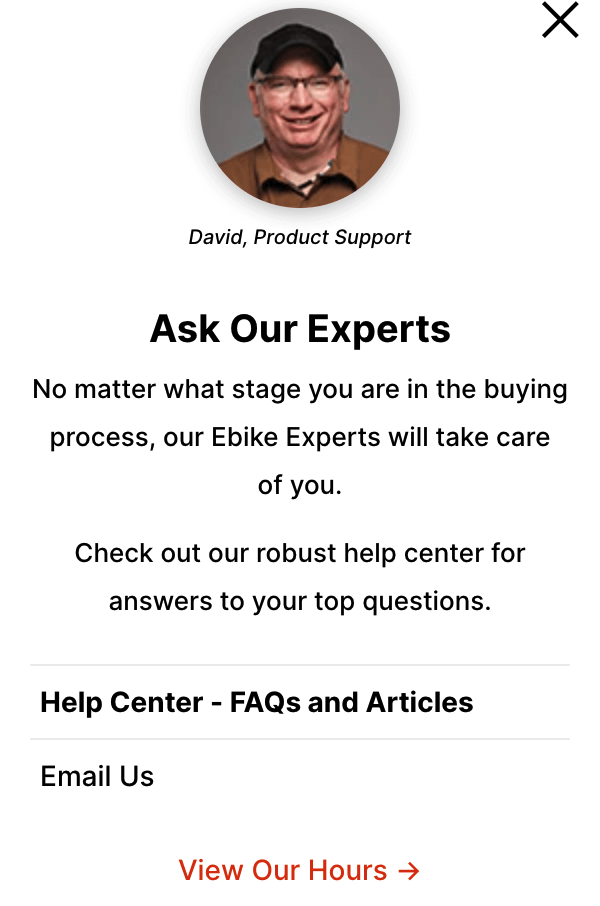Close the Ask Our Experts panel
Screen dimensions: 600x906
(x=560, y=20)
